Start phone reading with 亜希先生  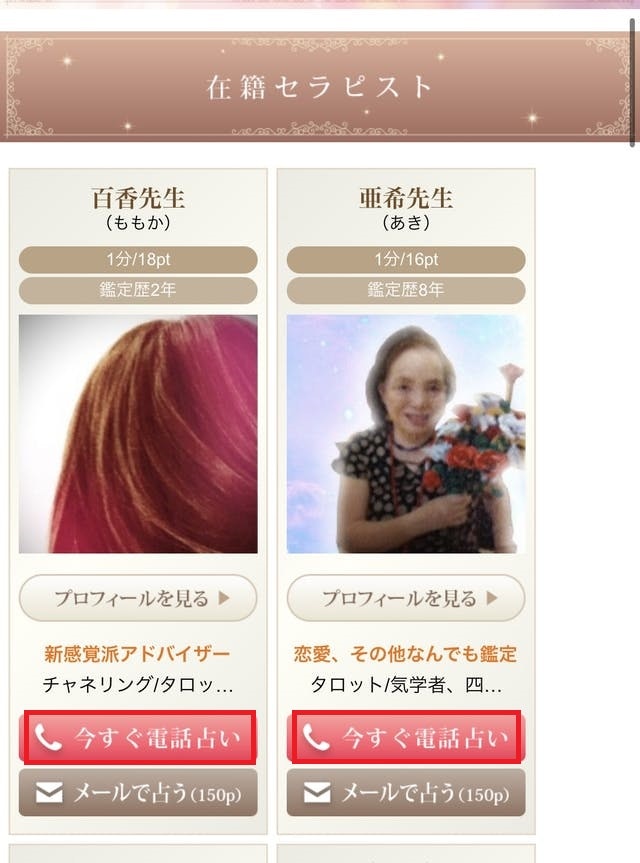click(x=406, y=738)
